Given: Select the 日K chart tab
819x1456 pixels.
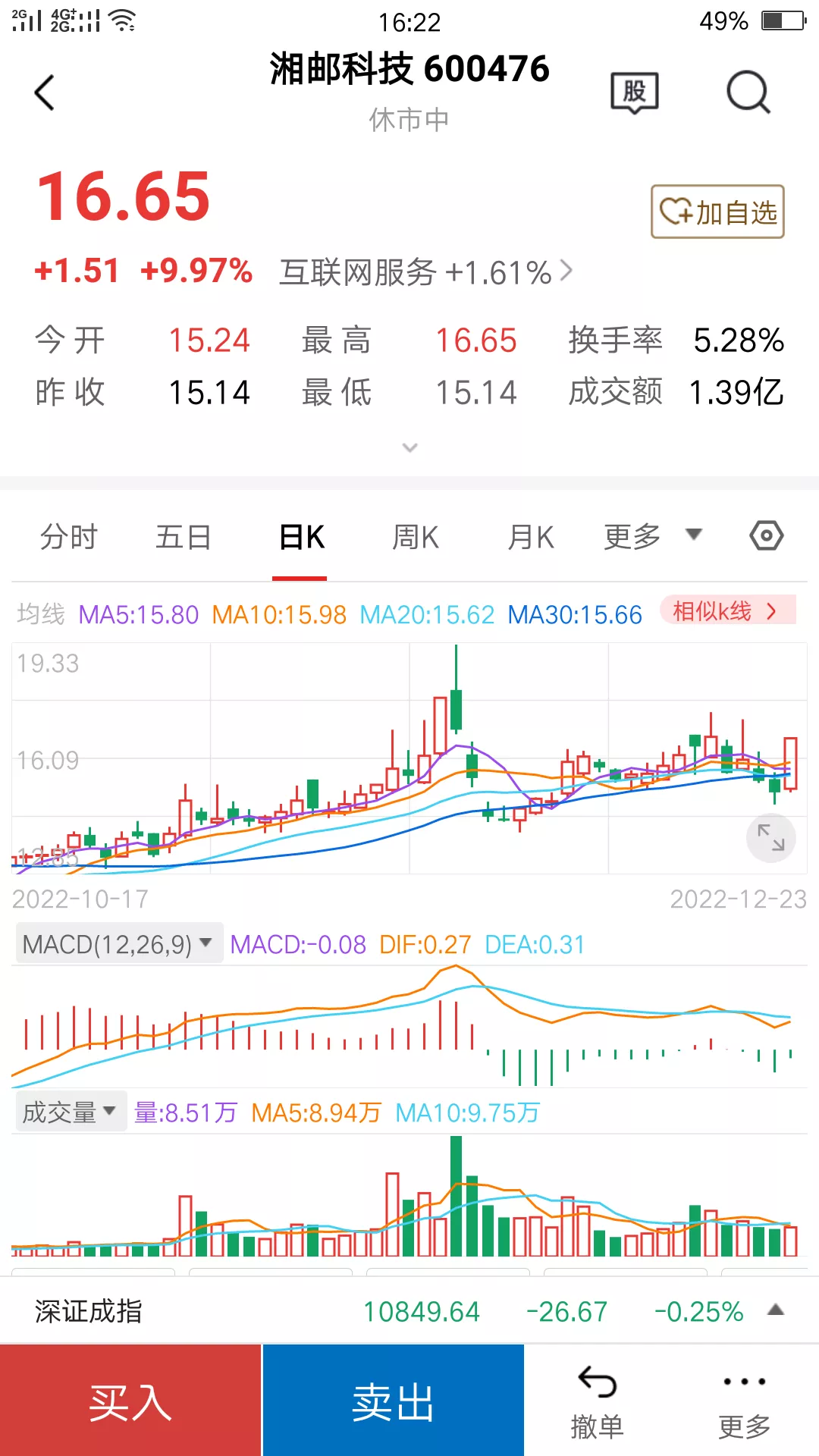Looking at the screenshot, I should (x=301, y=537).
